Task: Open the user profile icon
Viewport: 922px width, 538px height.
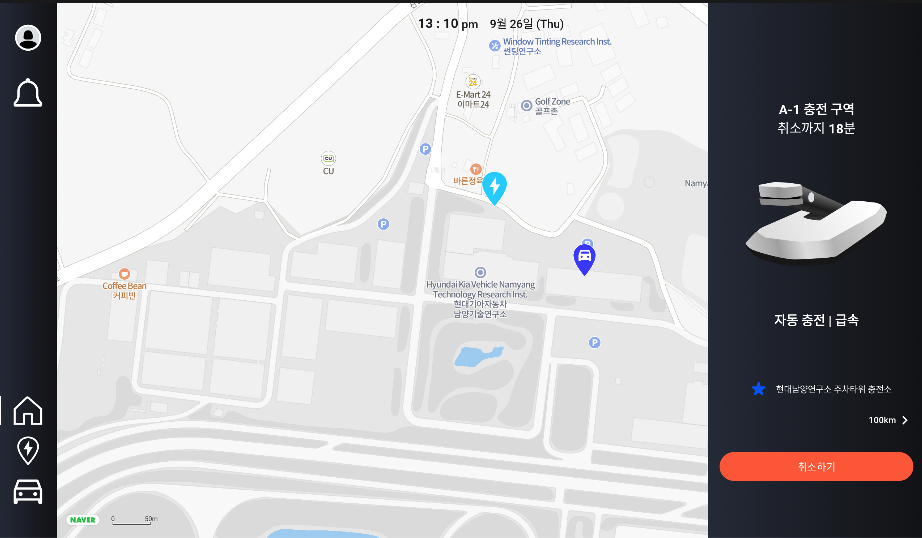Action: pos(28,38)
